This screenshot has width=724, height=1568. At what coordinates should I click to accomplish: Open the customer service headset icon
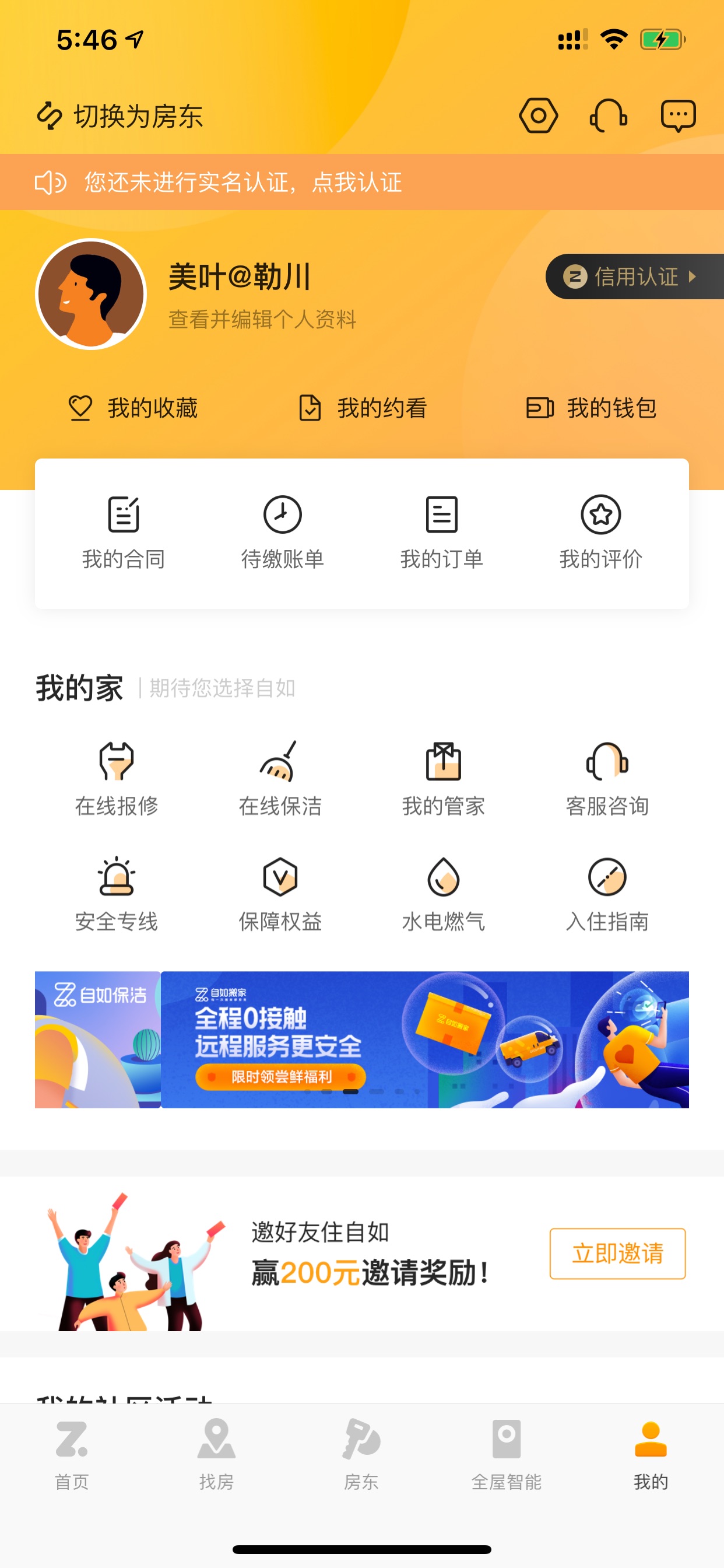(609, 115)
